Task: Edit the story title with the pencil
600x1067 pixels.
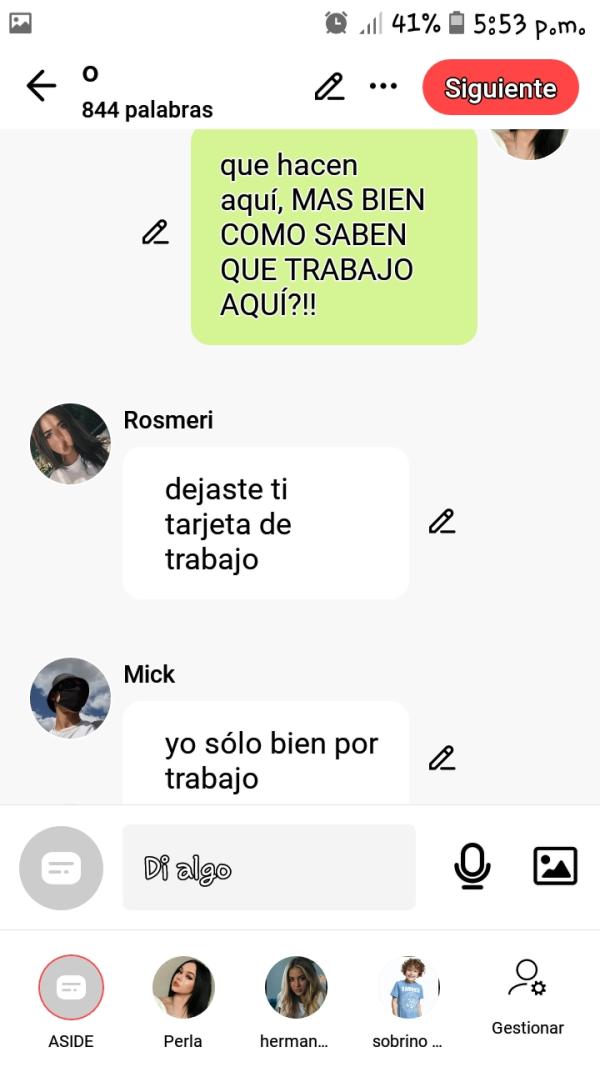Action: [329, 87]
